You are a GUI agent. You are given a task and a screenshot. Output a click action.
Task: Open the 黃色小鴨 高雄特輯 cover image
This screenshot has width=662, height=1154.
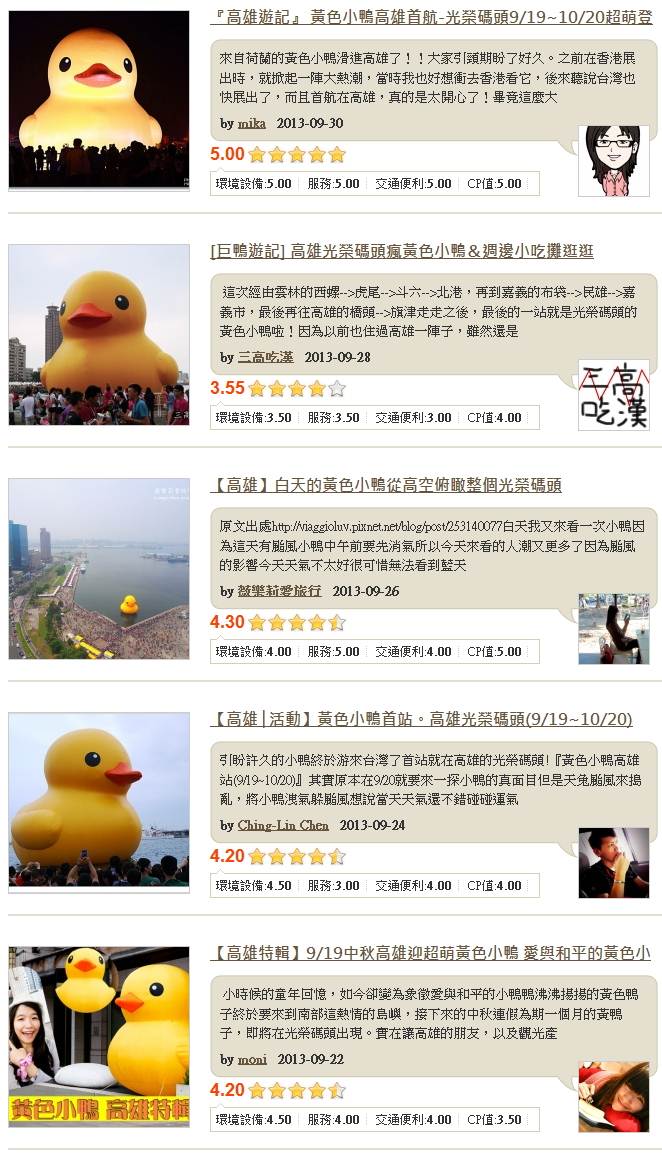click(99, 1036)
